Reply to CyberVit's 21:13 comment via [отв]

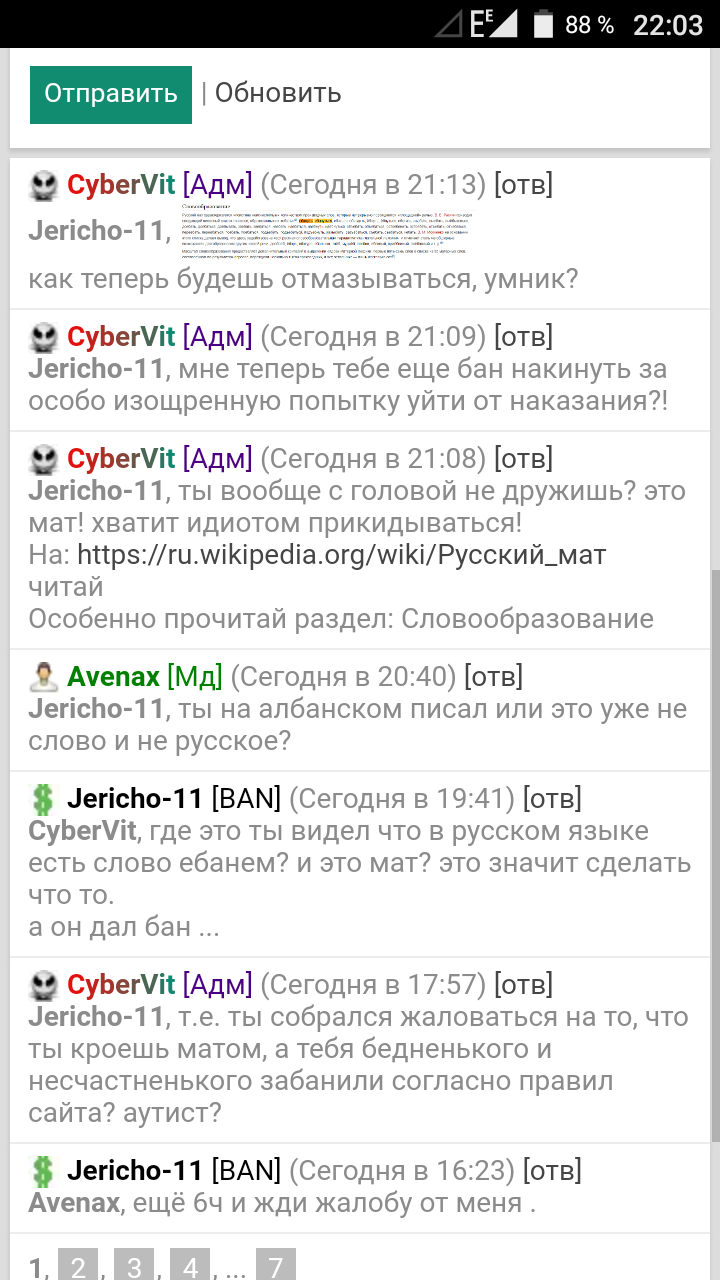524,185
